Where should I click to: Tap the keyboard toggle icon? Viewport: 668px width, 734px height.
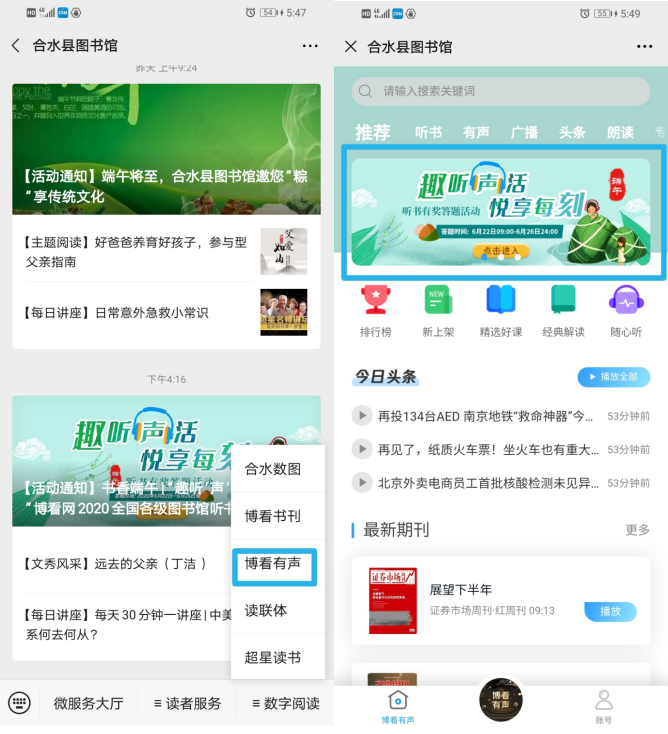[19, 703]
